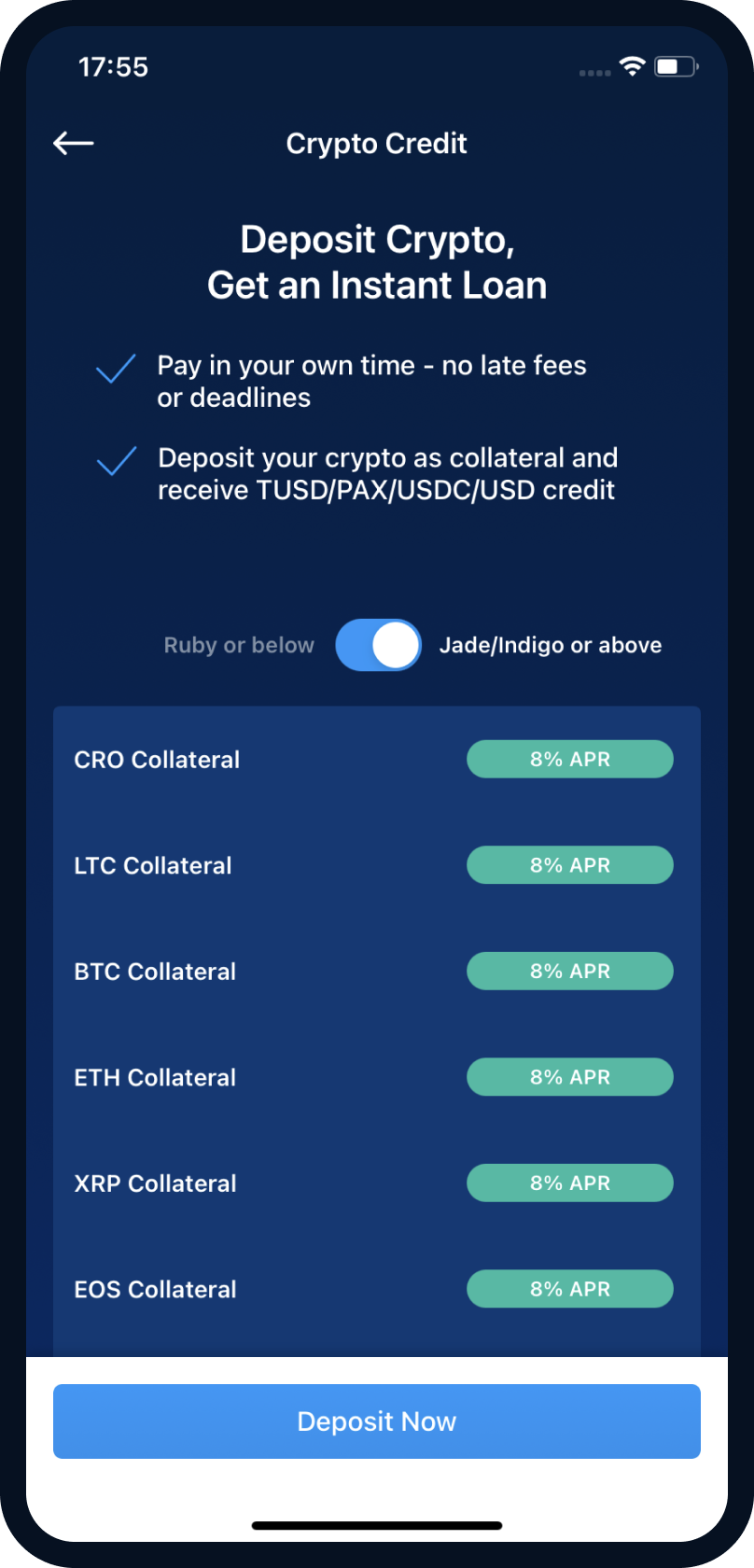Screen dimensions: 754x1568
Task: Tap the 8% APR badge beside EOS Collateral
Action: (569, 1289)
